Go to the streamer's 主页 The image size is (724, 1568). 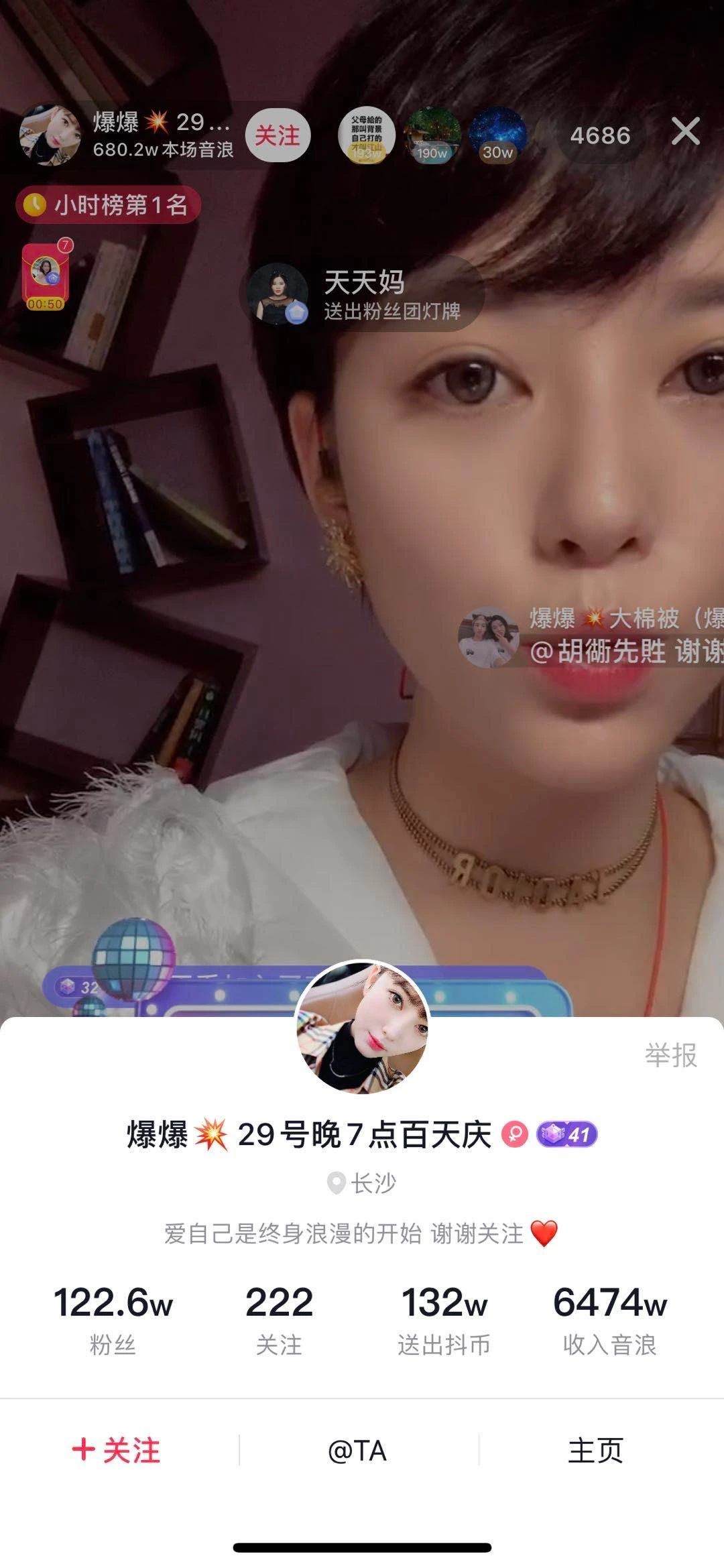point(595,1451)
